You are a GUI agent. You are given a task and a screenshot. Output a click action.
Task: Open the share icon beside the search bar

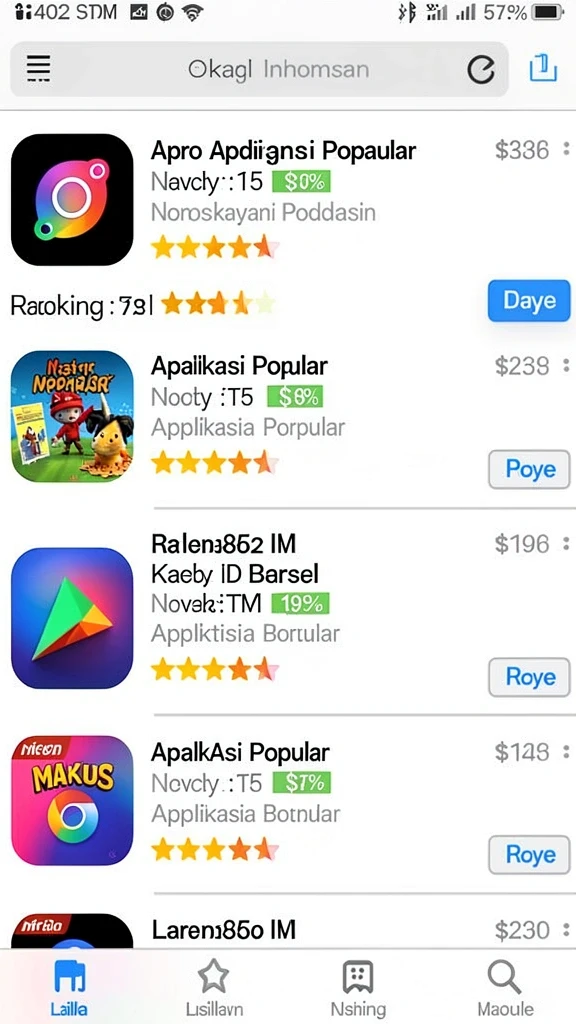click(x=543, y=68)
